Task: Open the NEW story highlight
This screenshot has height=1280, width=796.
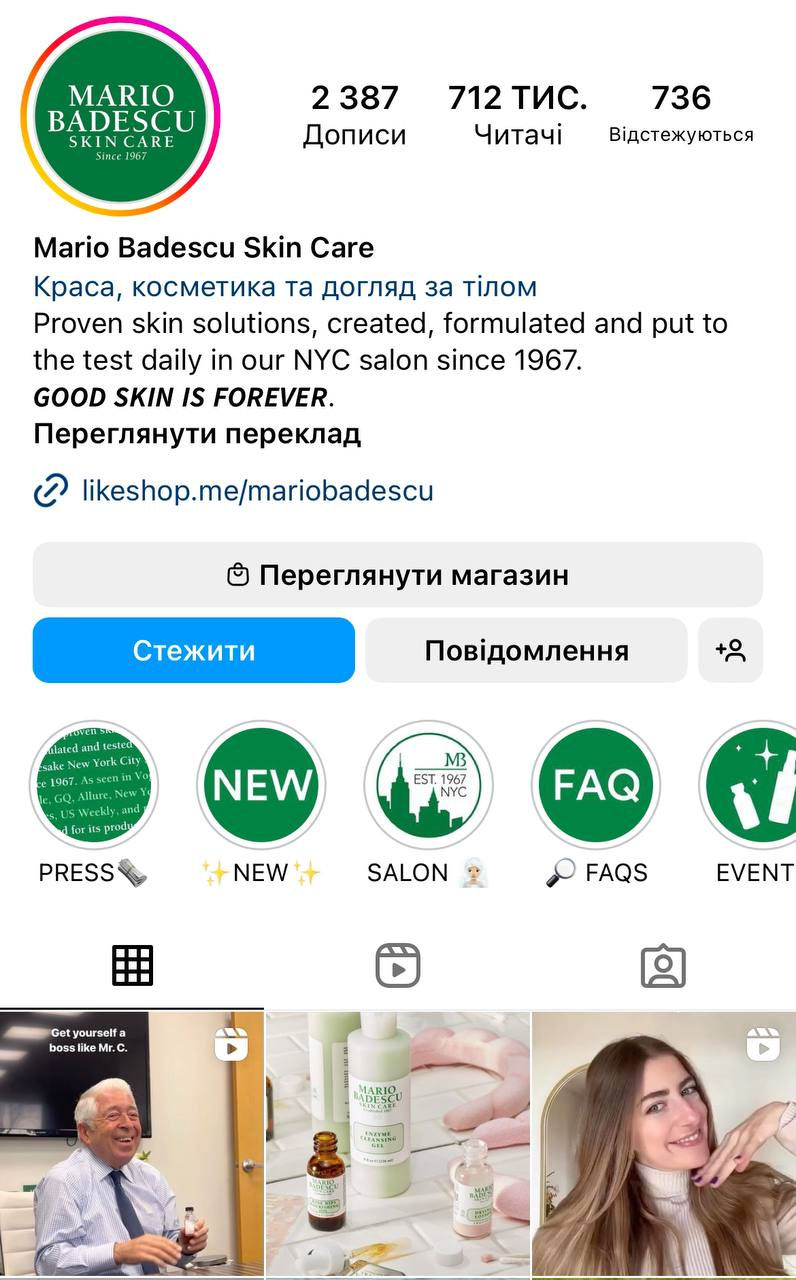Action: [x=261, y=785]
